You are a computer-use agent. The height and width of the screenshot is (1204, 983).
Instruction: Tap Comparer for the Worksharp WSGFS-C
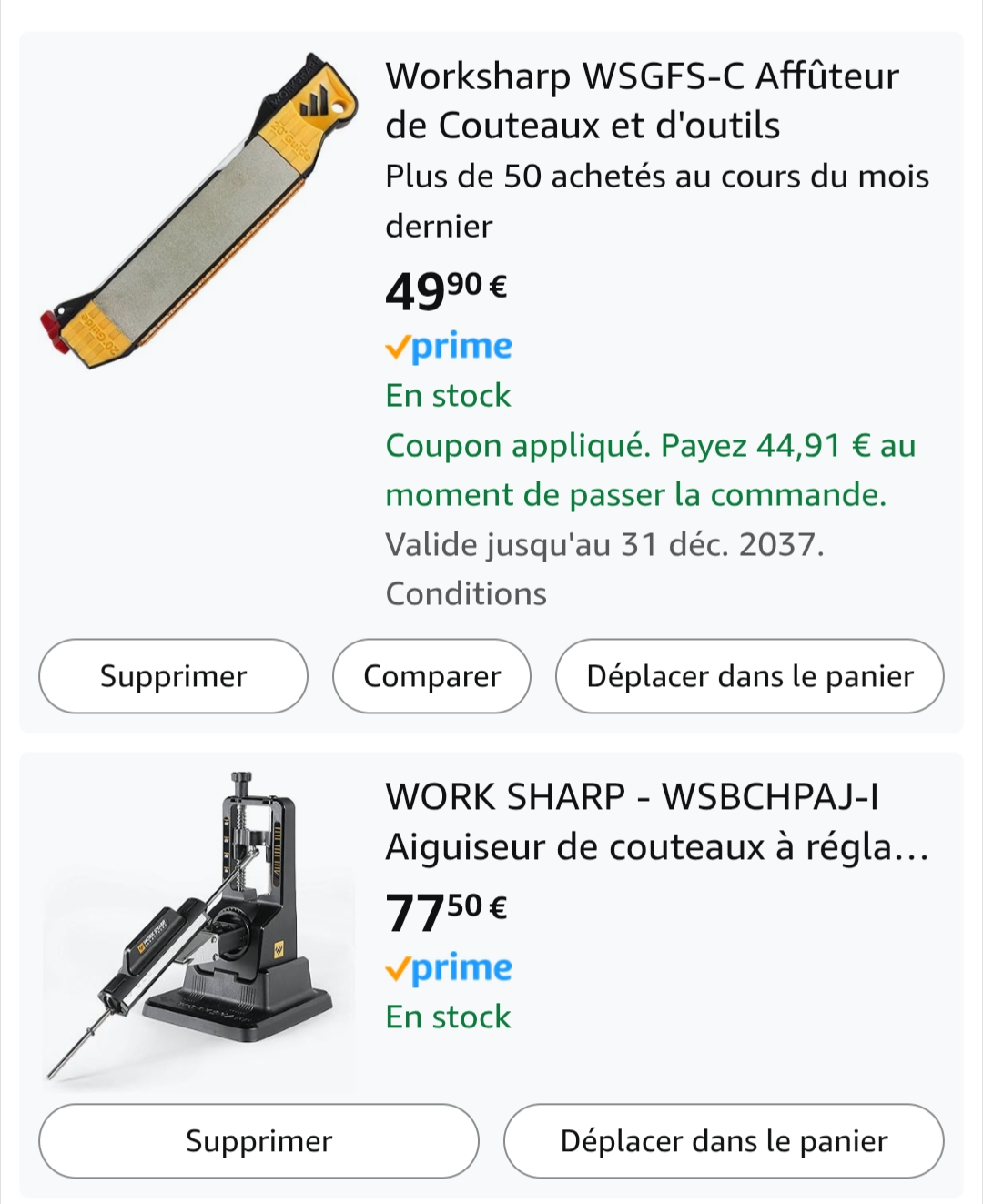pyautogui.click(x=431, y=676)
